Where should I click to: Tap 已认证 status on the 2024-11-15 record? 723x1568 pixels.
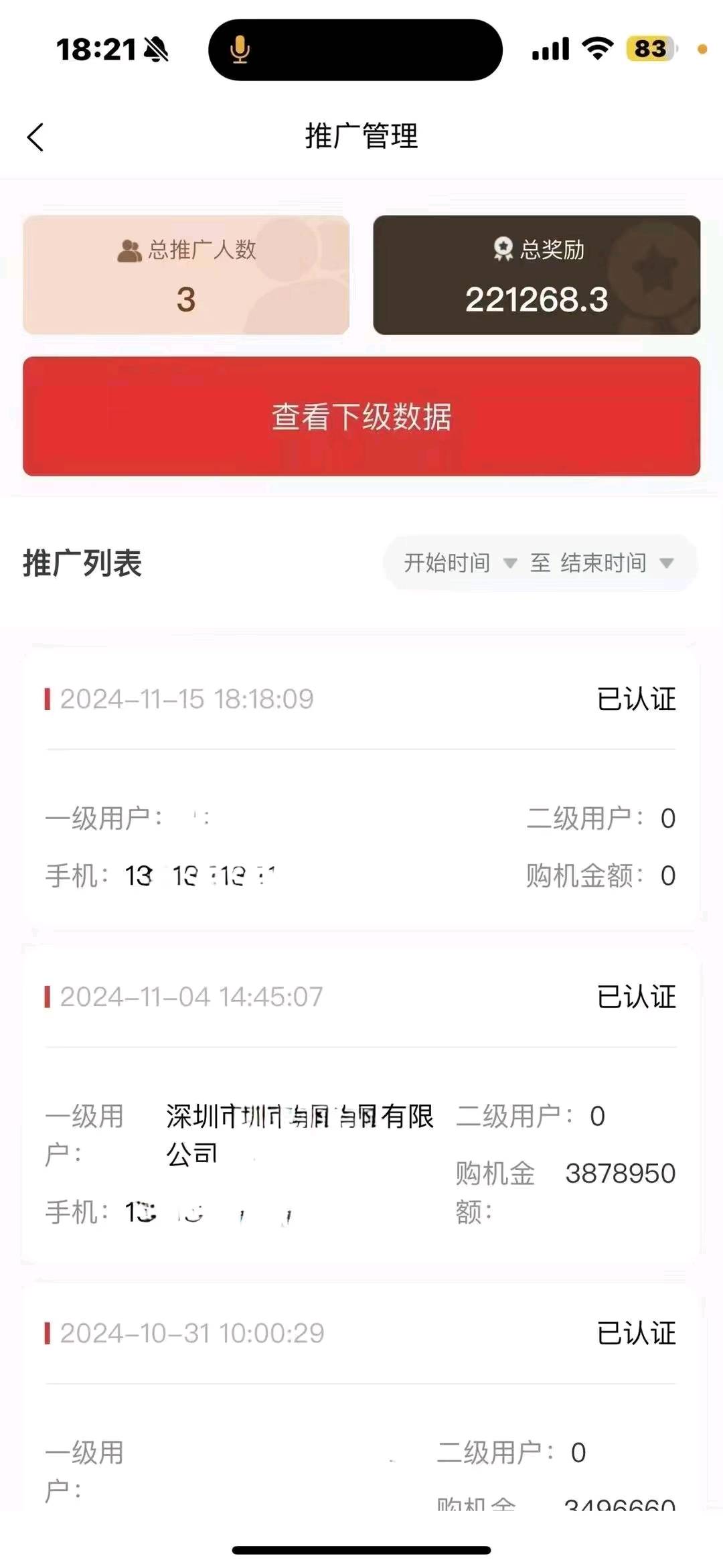tap(637, 699)
